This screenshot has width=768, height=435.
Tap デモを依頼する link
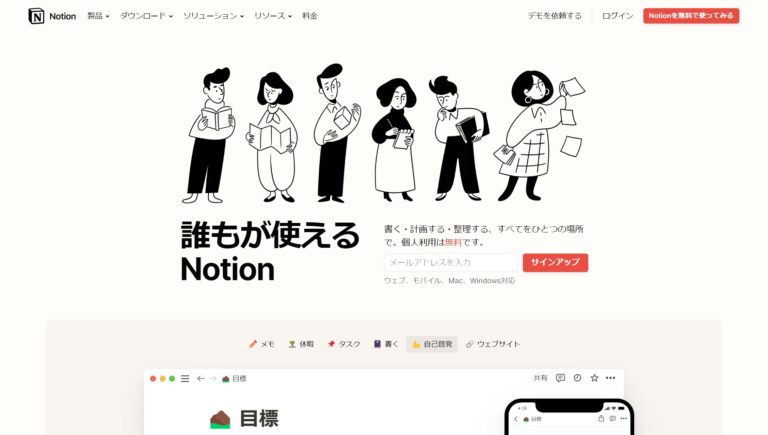(x=554, y=16)
